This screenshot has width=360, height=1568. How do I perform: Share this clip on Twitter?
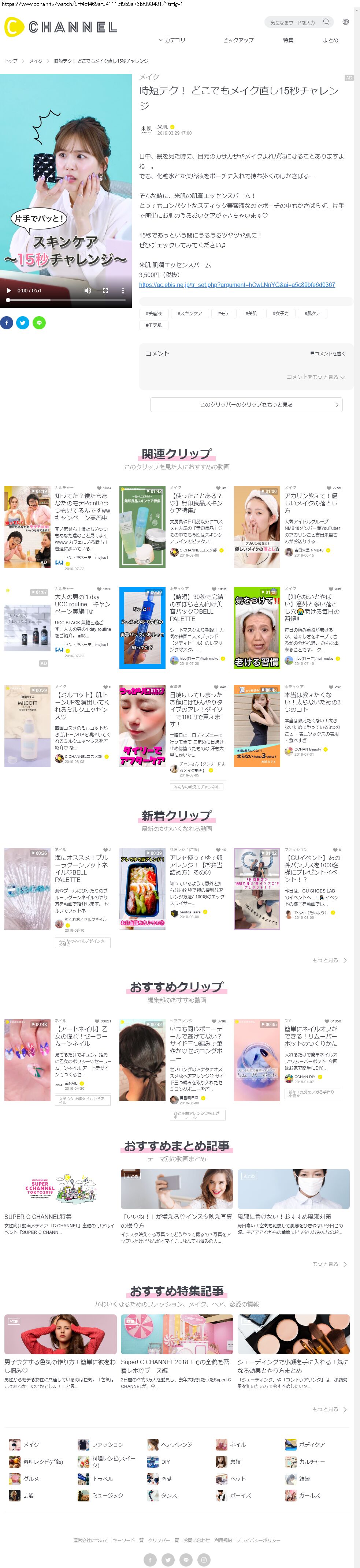point(23,323)
